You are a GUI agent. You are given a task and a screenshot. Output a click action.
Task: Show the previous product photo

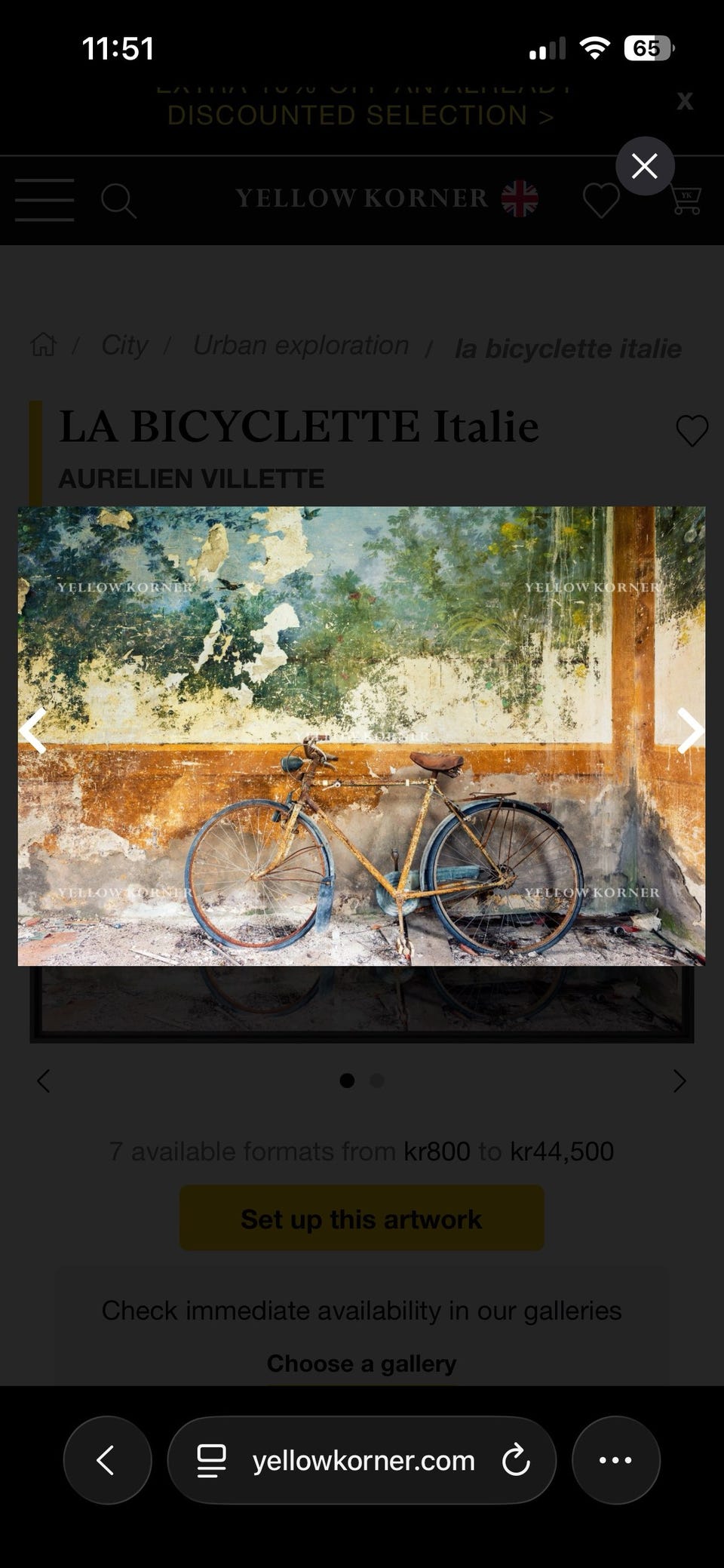33,730
